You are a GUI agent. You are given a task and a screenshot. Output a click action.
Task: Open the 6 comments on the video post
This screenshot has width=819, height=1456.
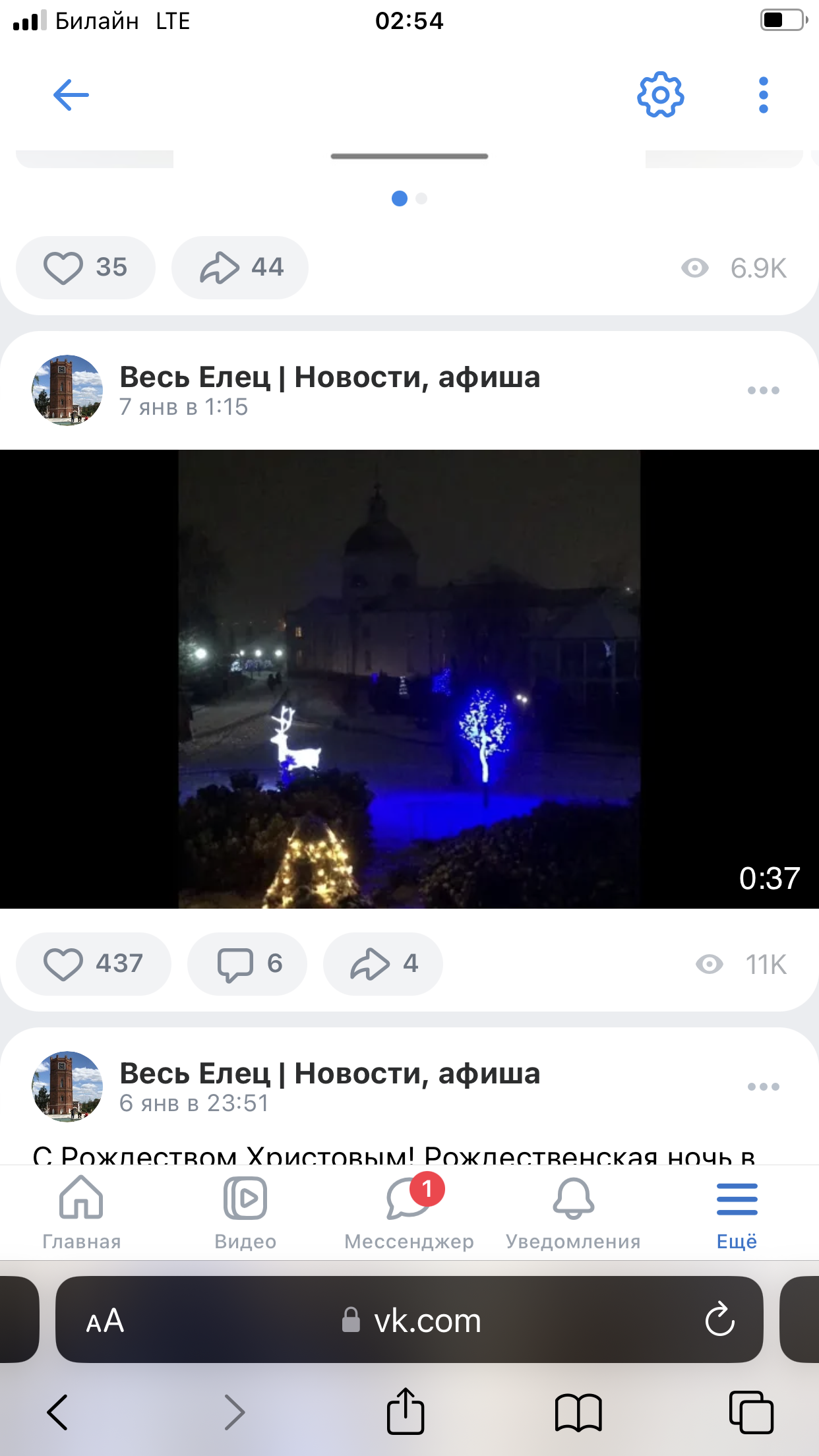pos(247,964)
